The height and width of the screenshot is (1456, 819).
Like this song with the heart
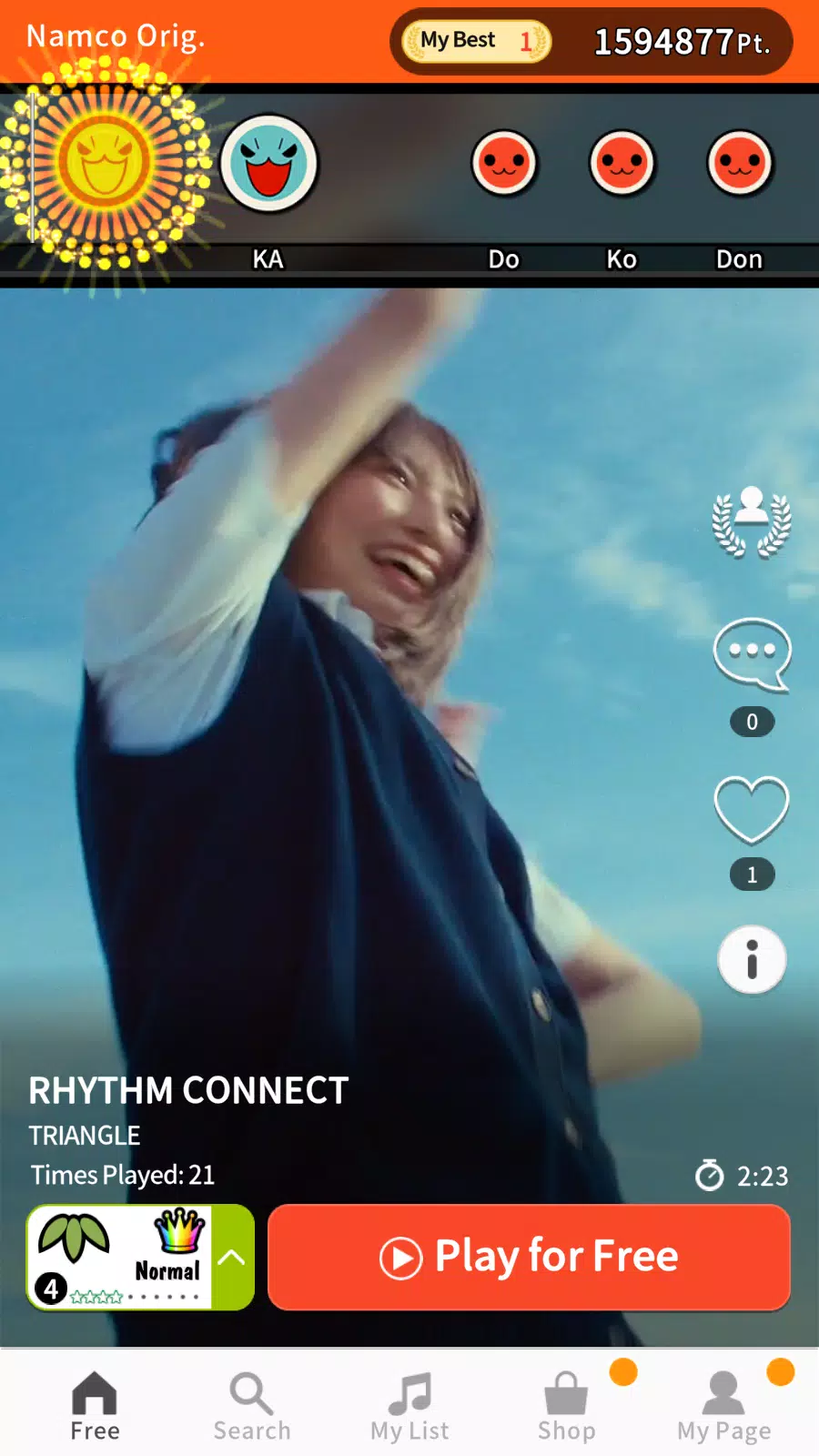[x=752, y=810]
